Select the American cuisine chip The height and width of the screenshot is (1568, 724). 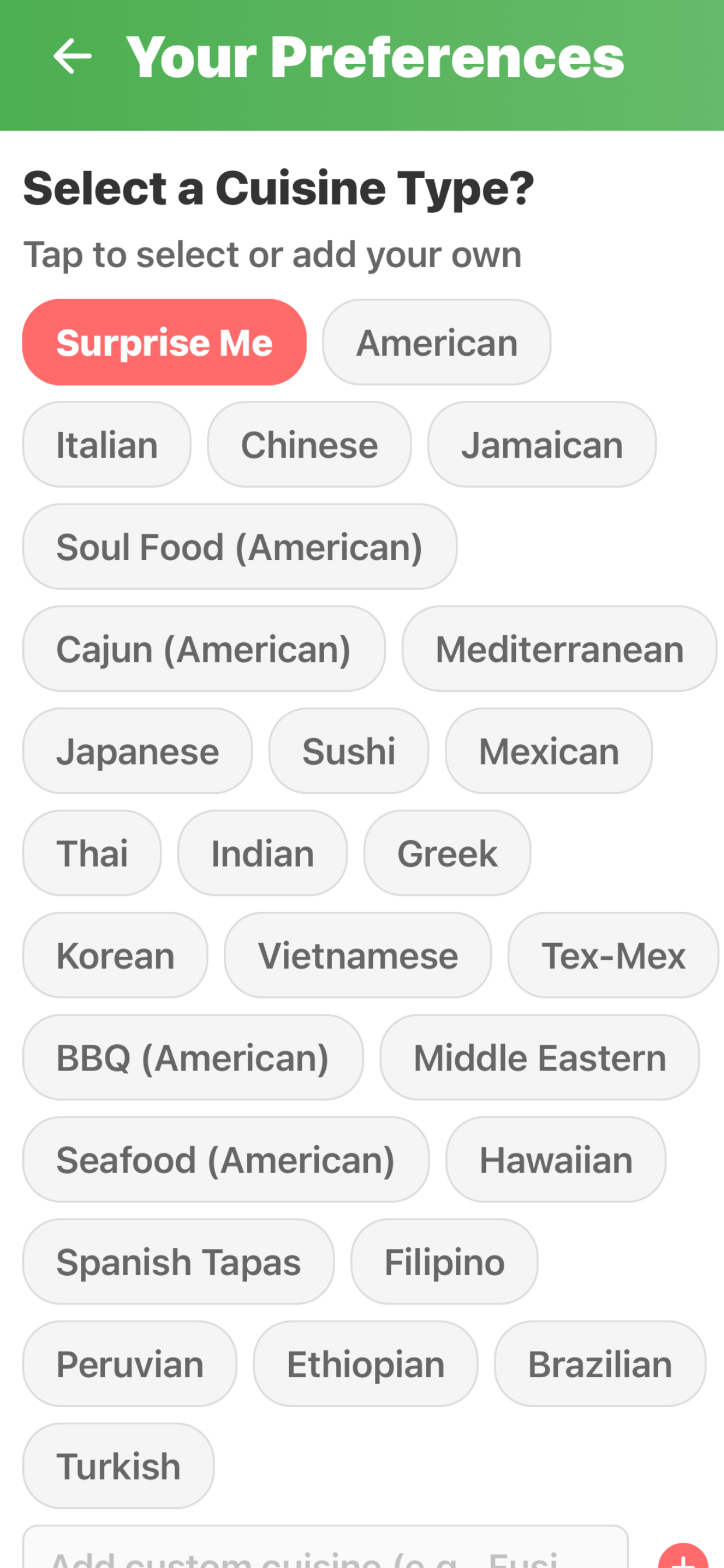436,342
